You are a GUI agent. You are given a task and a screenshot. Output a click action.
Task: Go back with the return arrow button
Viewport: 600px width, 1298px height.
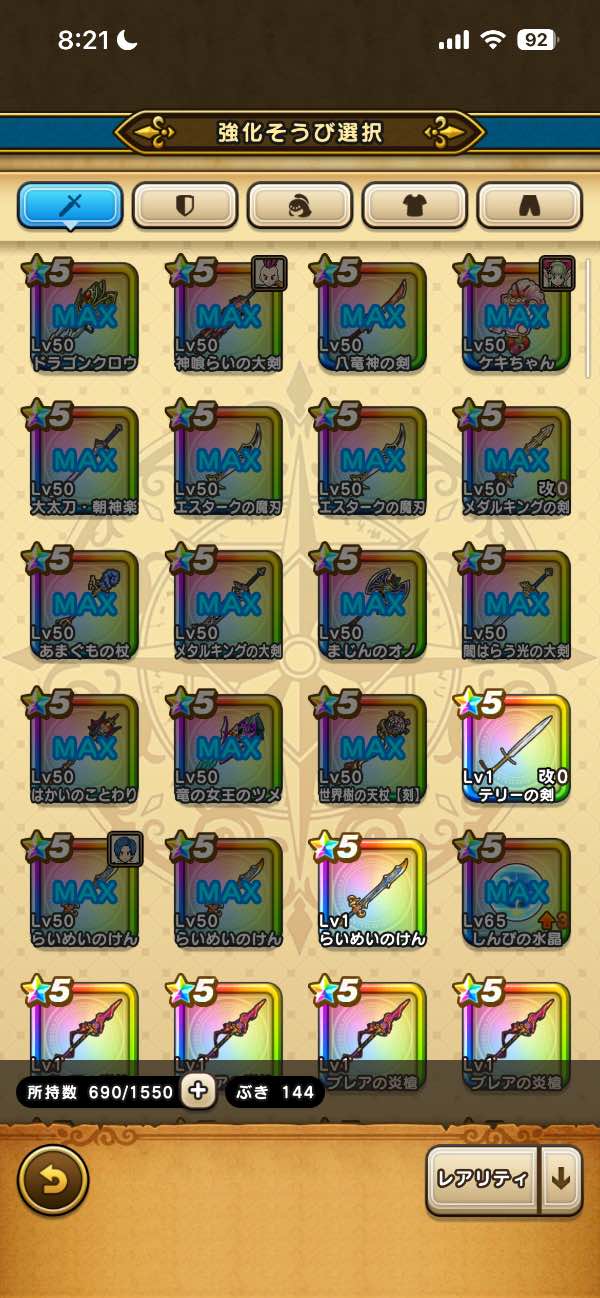pyautogui.click(x=53, y=1181)
